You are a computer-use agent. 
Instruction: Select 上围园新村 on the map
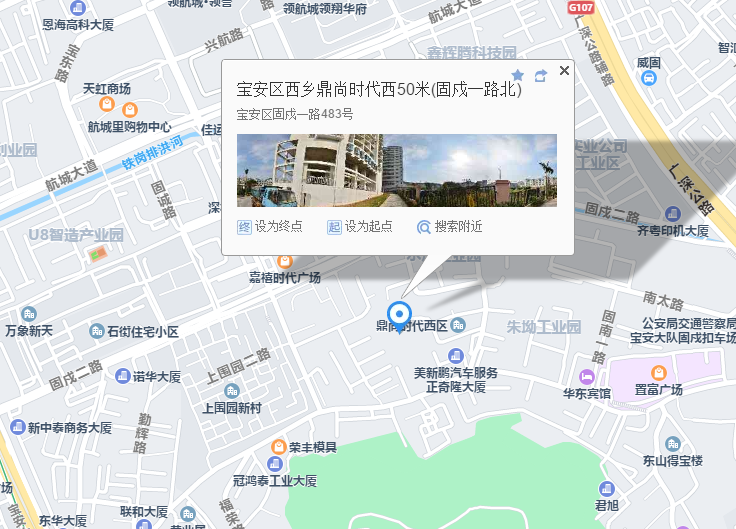click(232, 407)
